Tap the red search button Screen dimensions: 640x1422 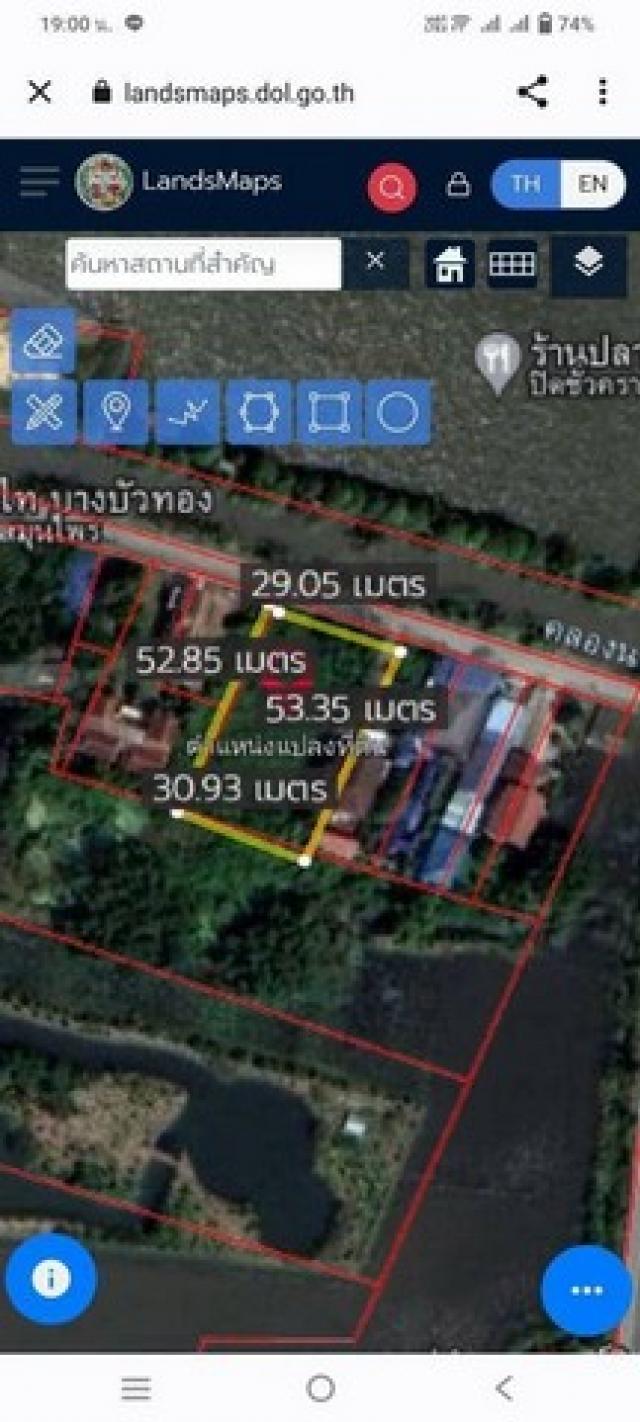[x=392, y=187]
